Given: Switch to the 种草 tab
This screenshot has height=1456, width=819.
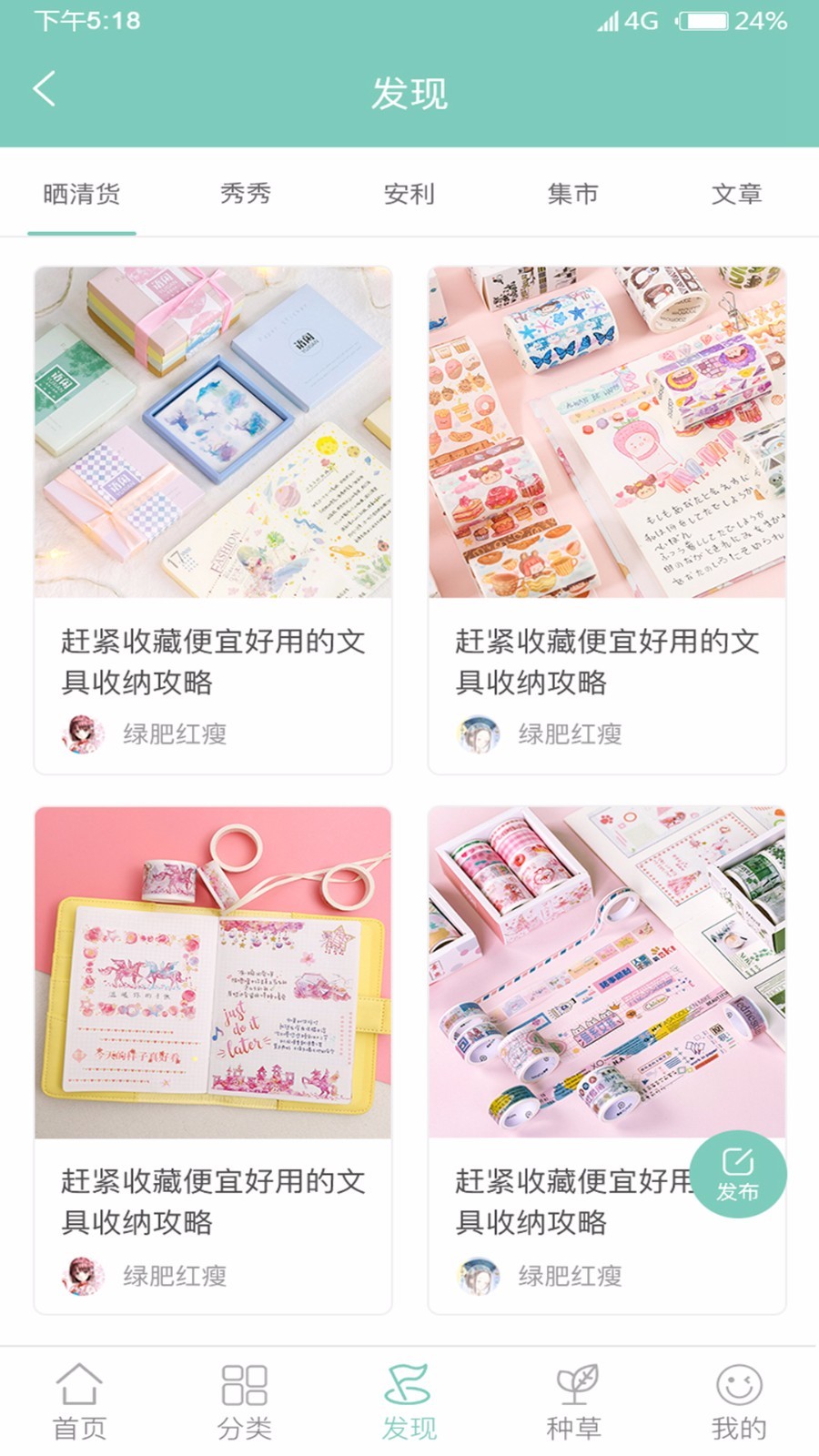Looking at the screenshot, I should coord(574,1401).
